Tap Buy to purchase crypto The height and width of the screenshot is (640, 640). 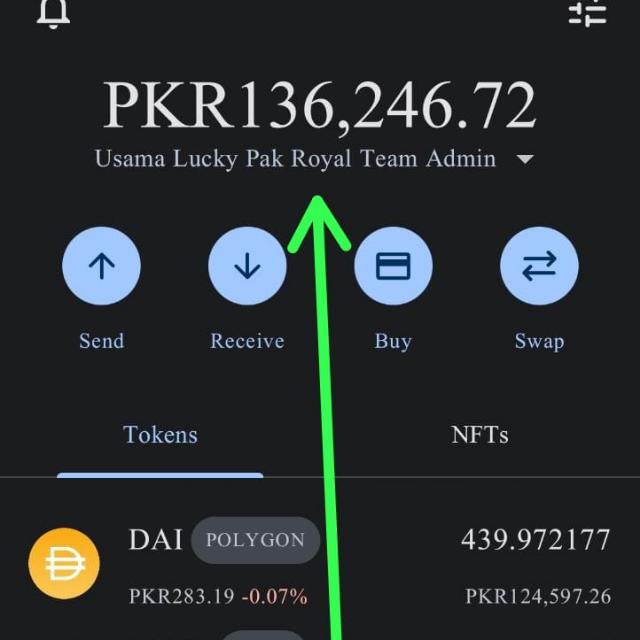tap(393, 266)
